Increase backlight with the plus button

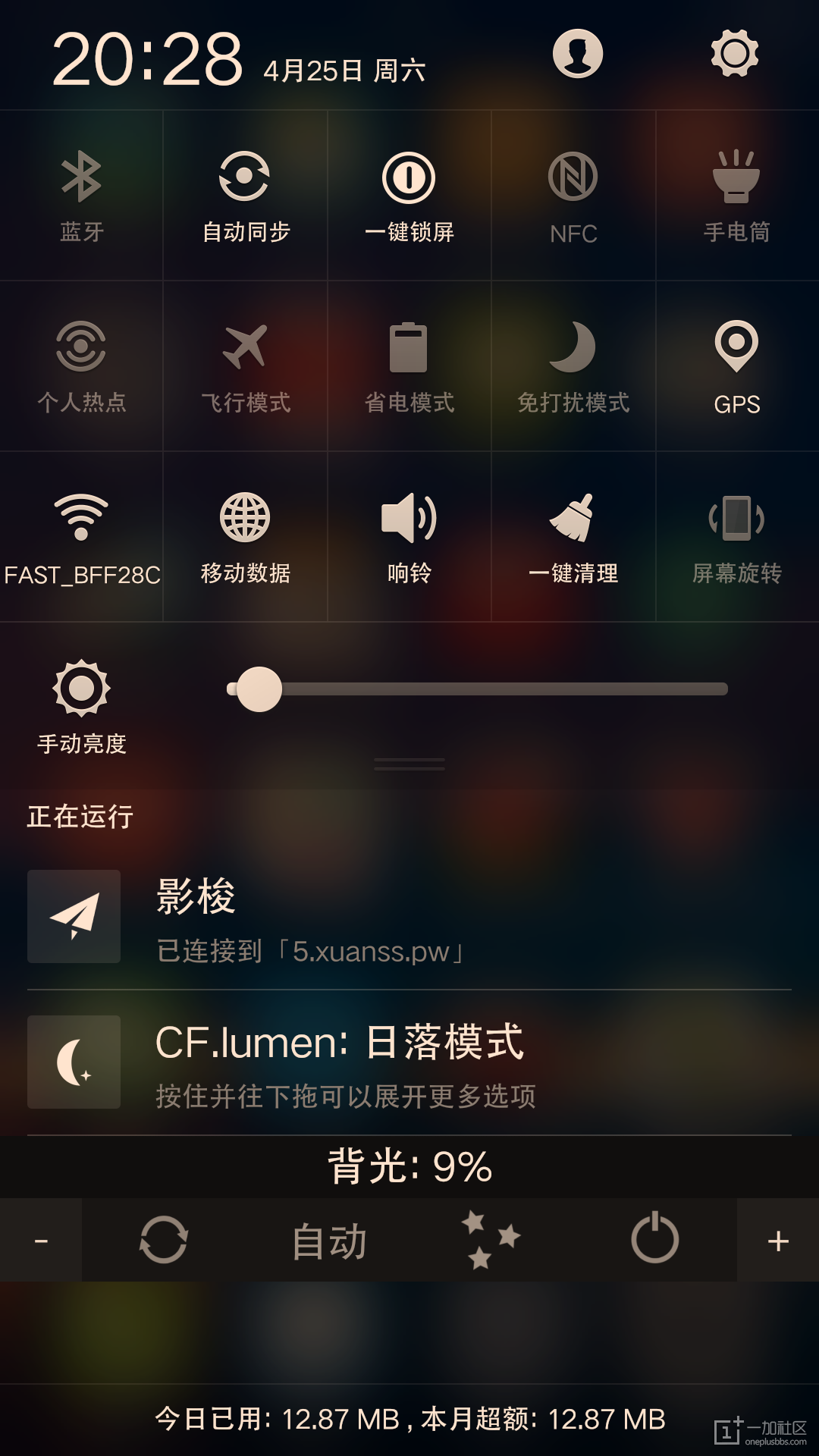pos(778,1241)
